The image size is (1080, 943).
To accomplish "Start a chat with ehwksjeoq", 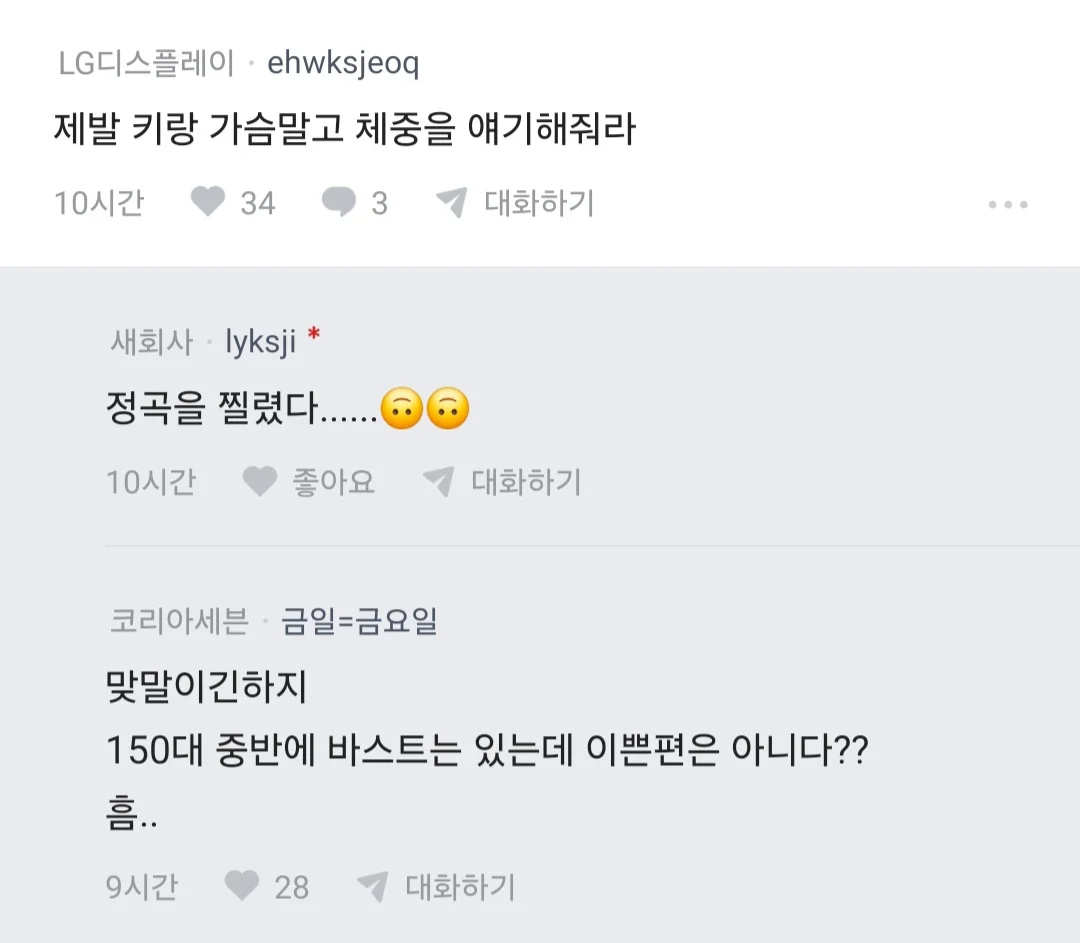I will tap(516, 203).
